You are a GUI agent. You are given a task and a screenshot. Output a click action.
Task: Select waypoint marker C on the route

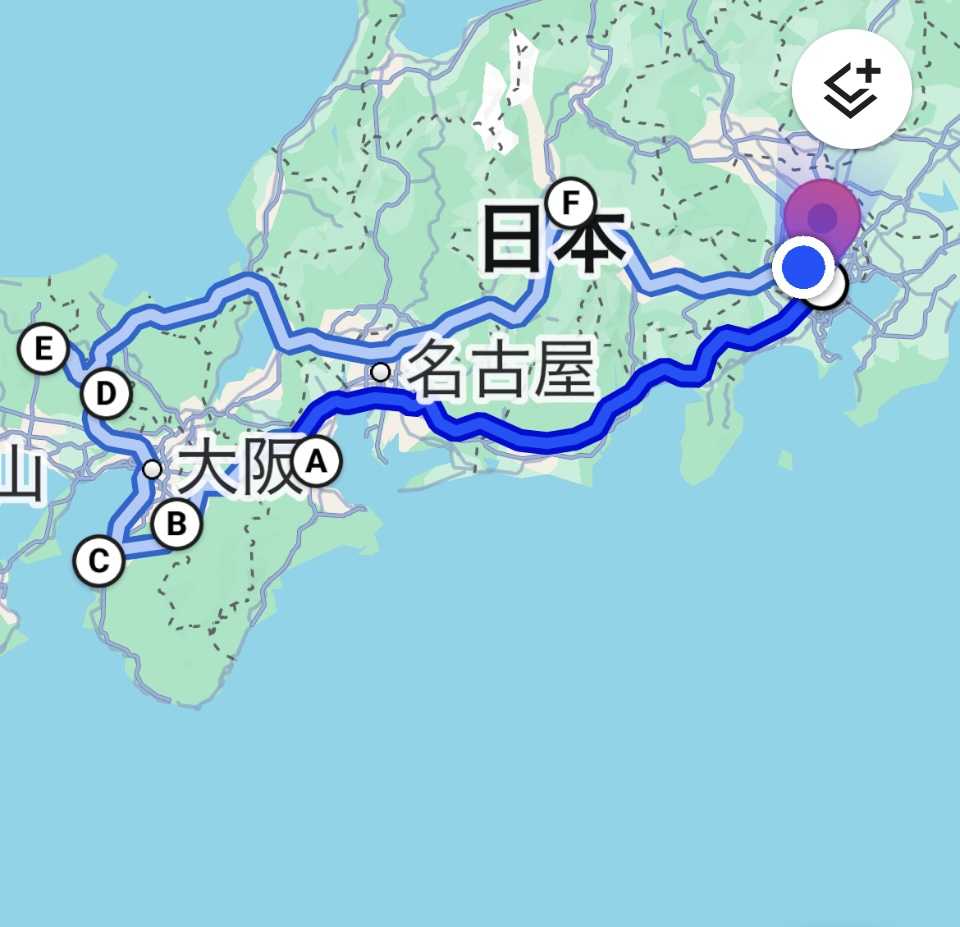coord(98,561)
